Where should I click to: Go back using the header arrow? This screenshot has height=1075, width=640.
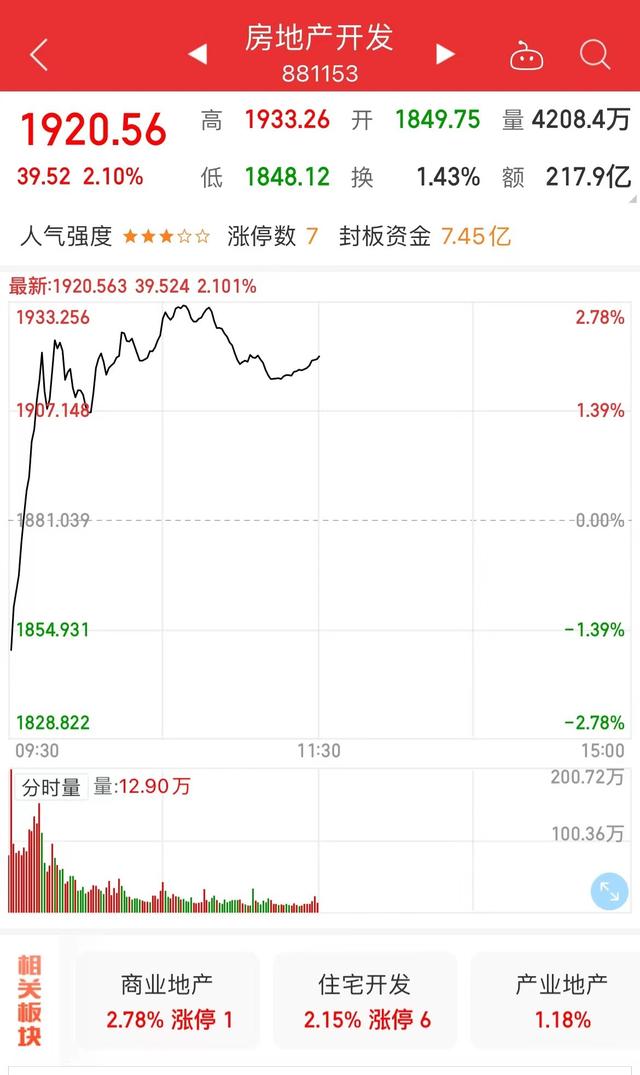(39, 54)
